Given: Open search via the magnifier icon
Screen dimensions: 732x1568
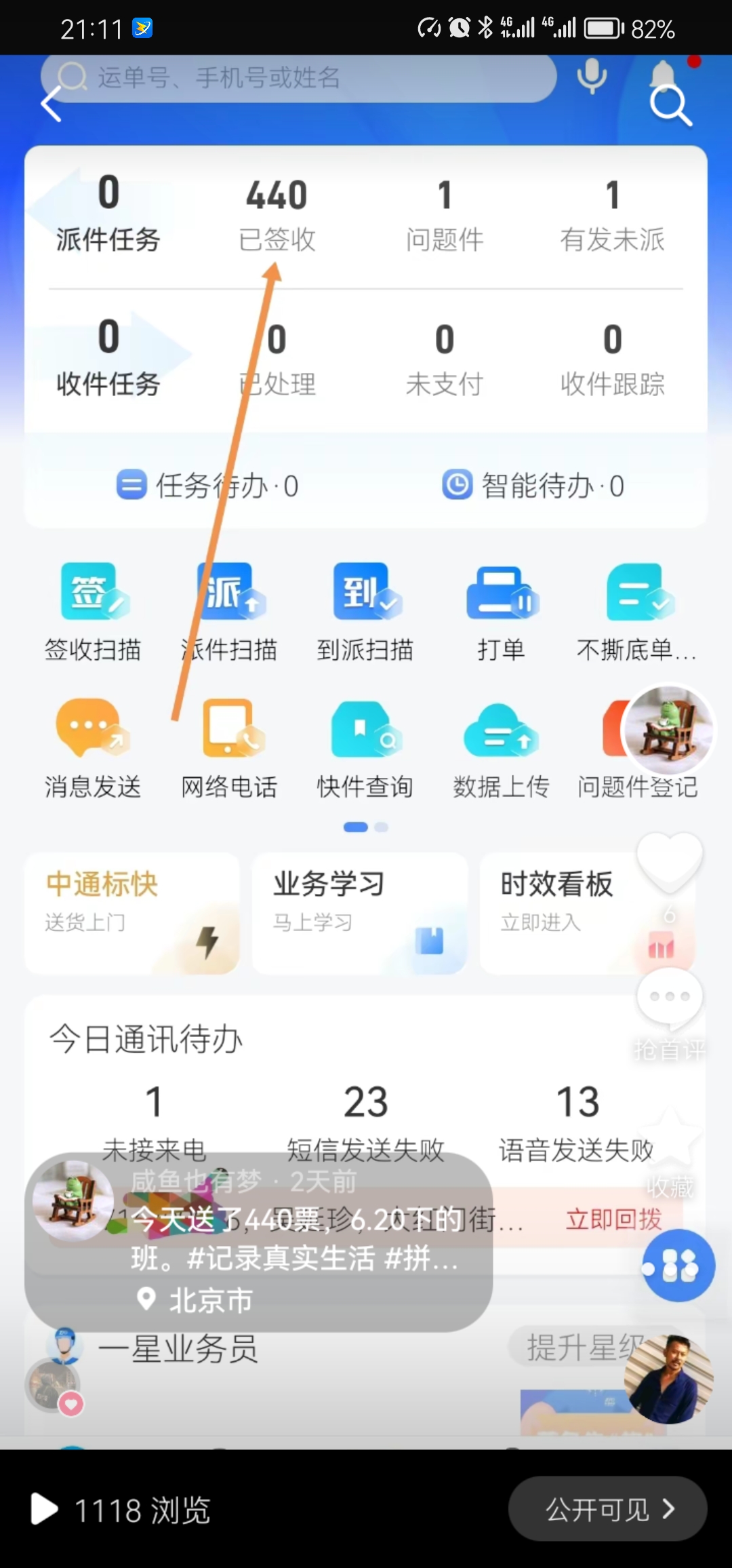Looking at the screenshot, I should point(670,106).
